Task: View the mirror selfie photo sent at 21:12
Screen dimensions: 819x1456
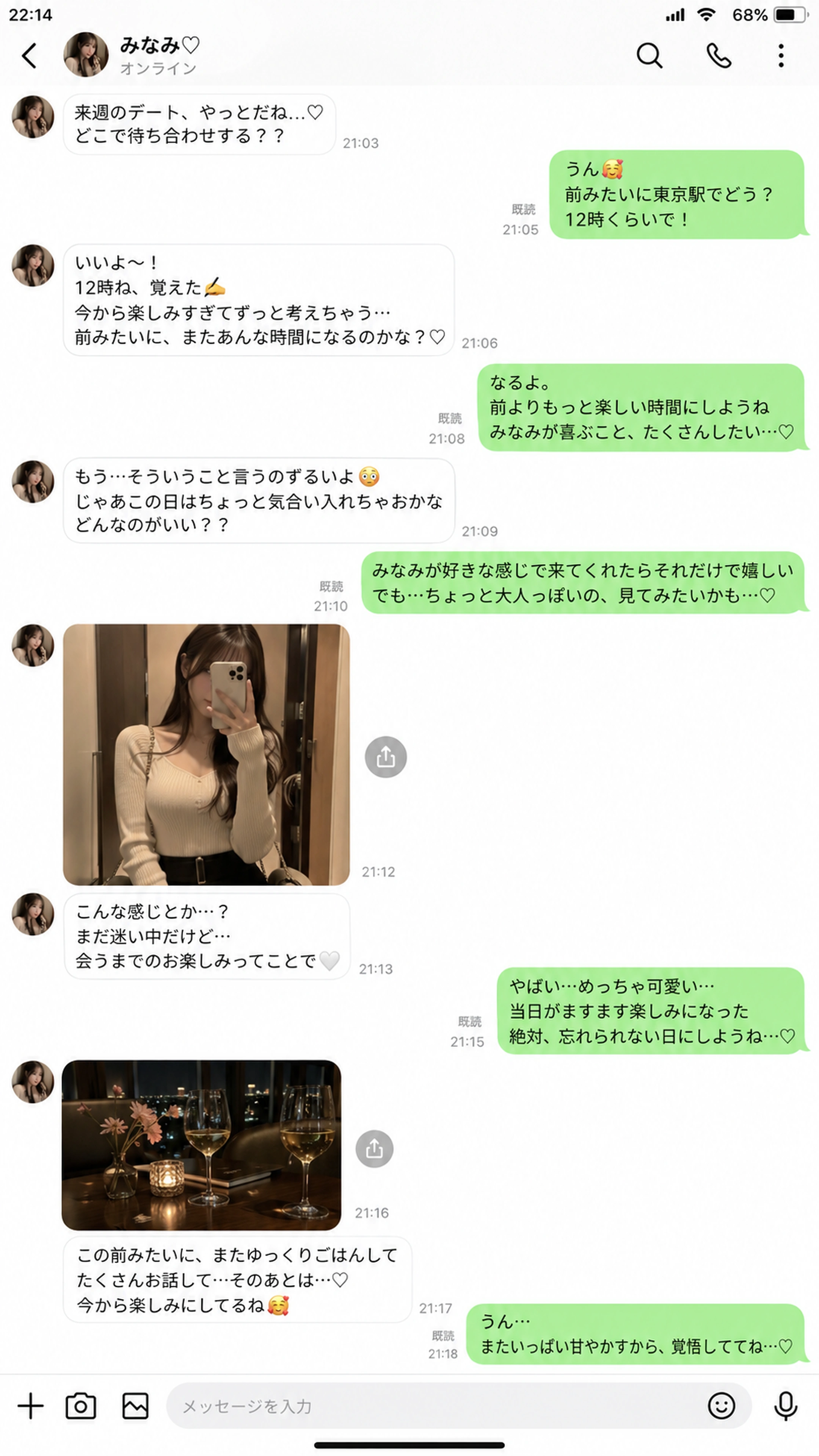Action: [x=206, y=755]
